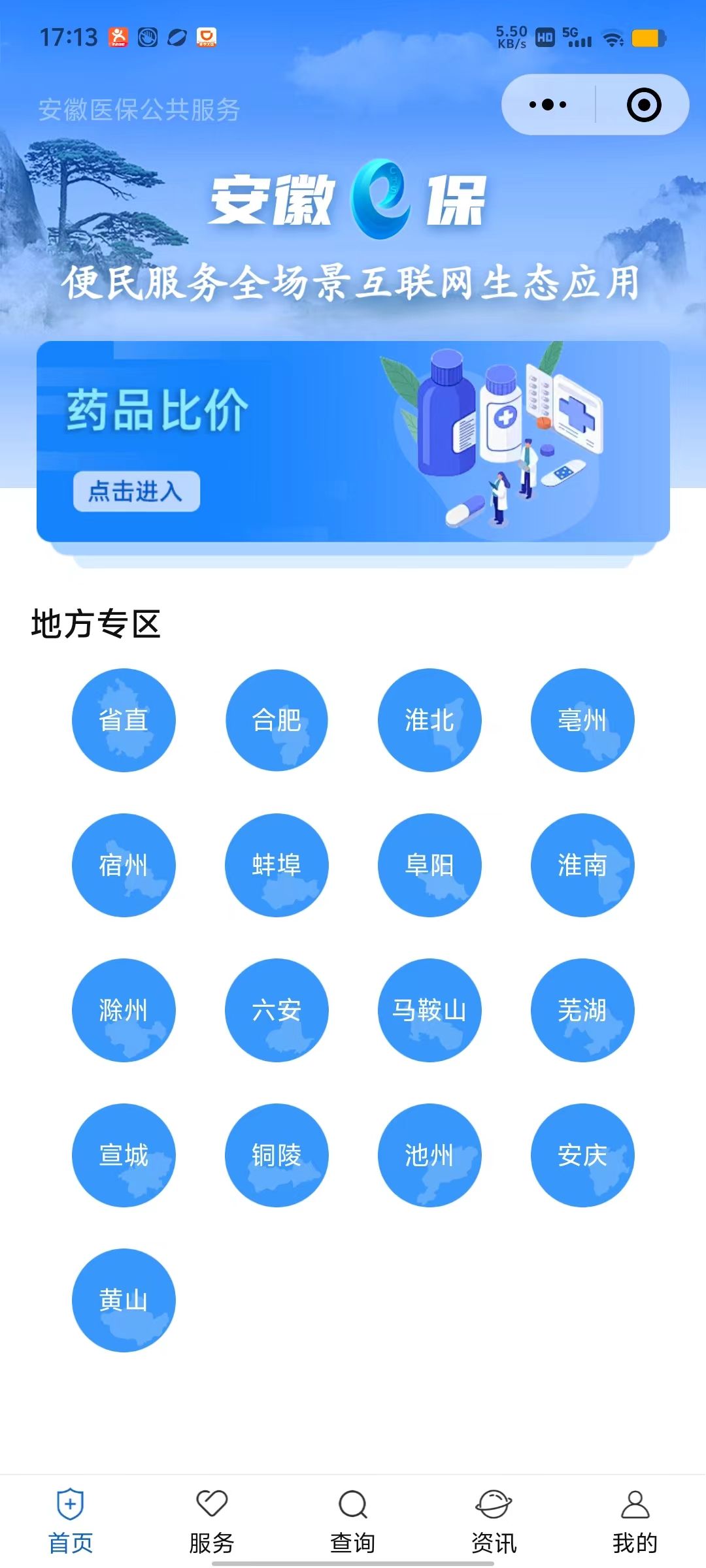Select 蚌埠 city zone

point(277,865)
